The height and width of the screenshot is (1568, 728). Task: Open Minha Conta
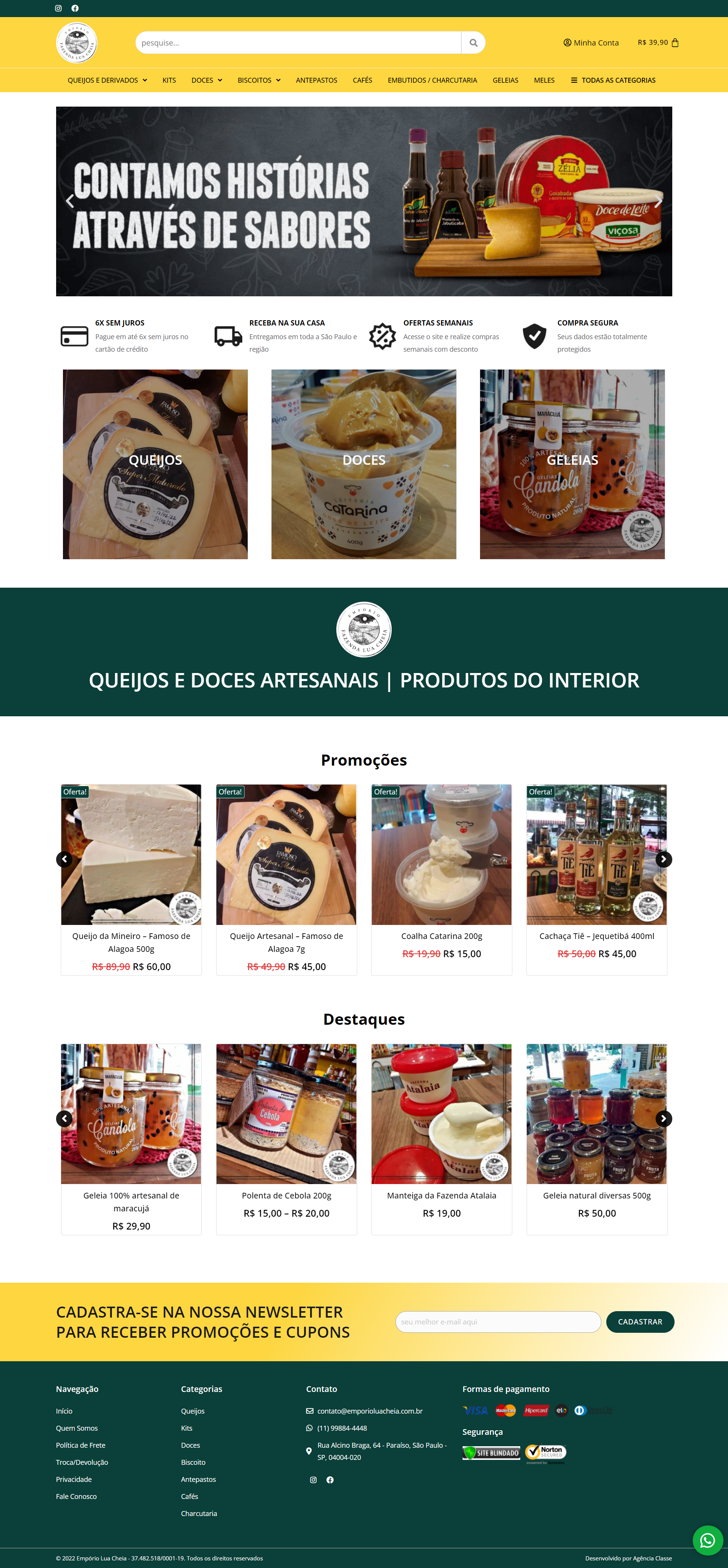click(x=590, y=42)
